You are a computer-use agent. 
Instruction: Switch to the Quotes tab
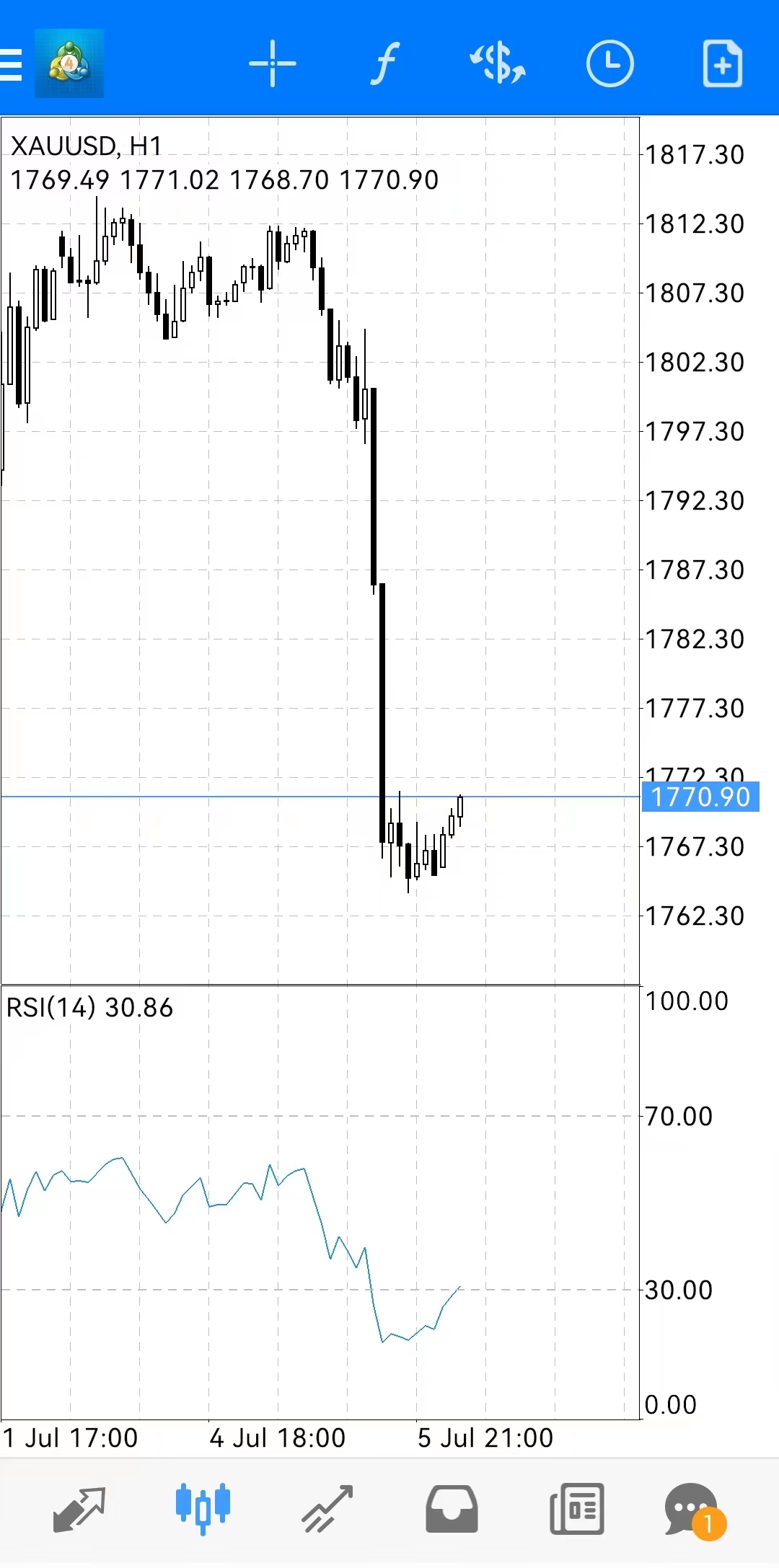pos(79,1509)
